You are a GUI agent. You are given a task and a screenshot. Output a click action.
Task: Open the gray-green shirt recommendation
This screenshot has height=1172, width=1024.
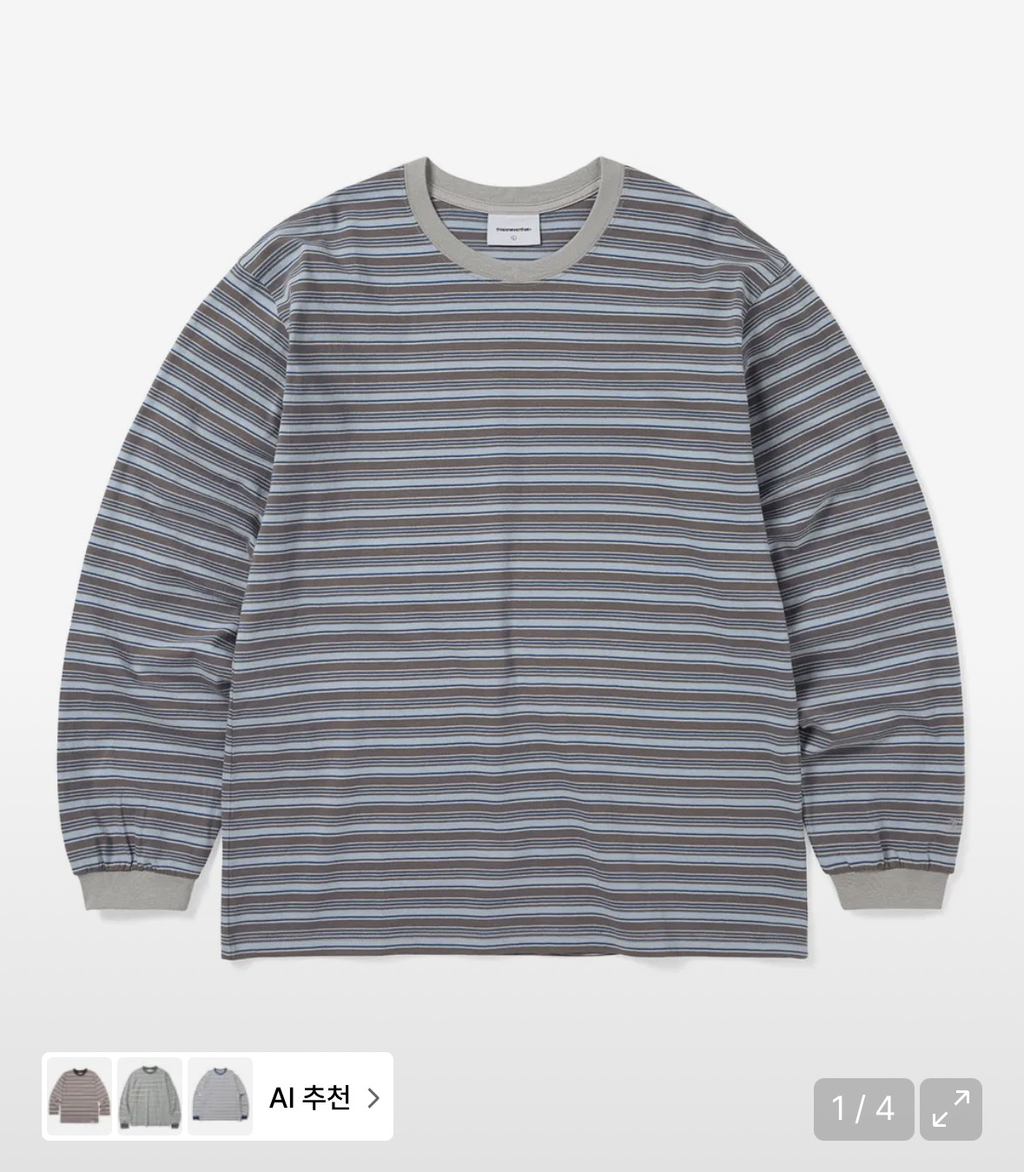click(x=149, y=1097)
